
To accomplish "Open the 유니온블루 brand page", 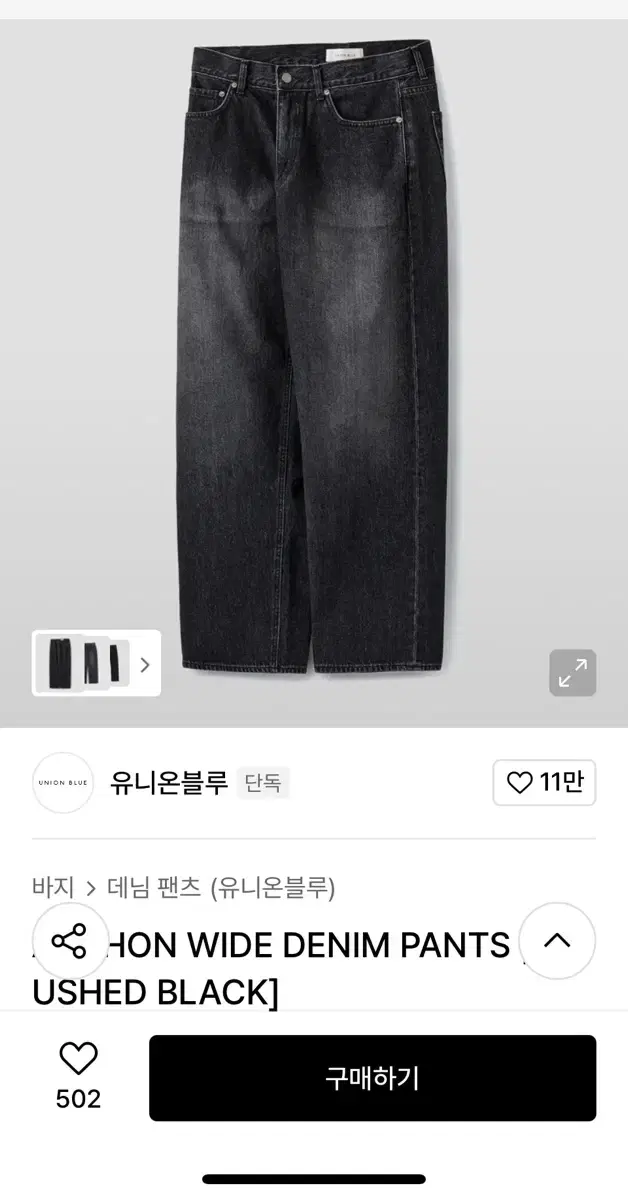I will click(168, 782).
